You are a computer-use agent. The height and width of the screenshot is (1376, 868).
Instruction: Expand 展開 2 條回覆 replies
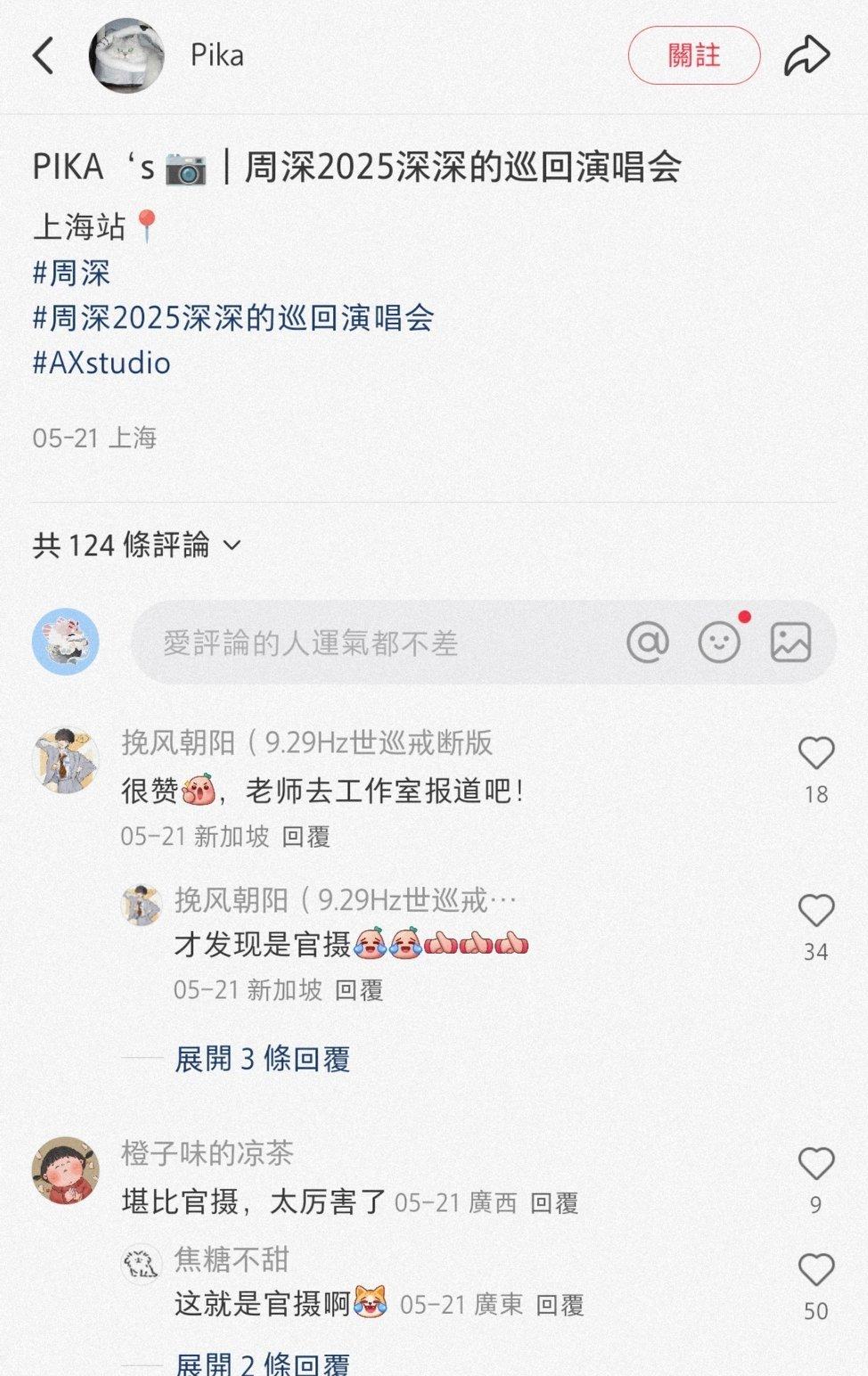262,1364
